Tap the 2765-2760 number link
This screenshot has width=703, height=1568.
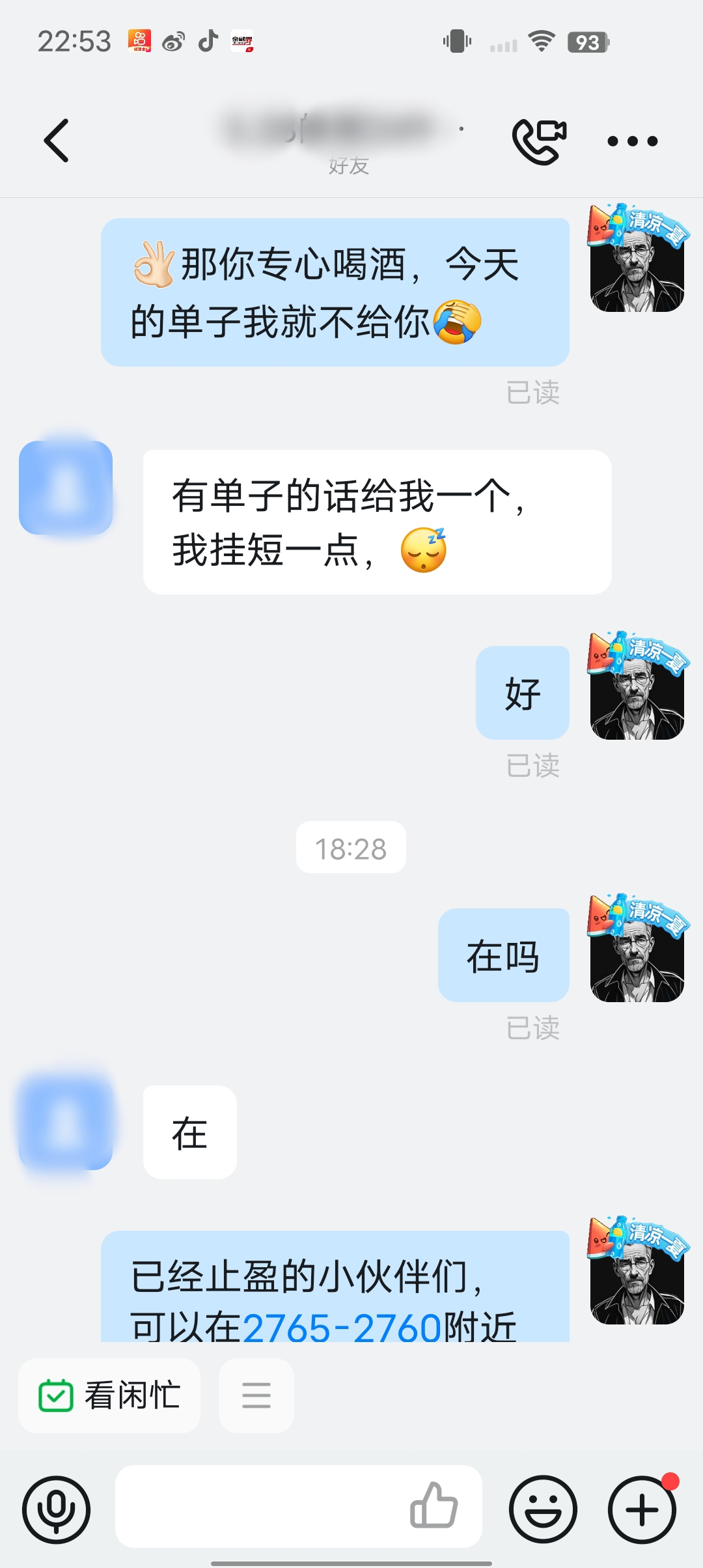point(342,1326)
